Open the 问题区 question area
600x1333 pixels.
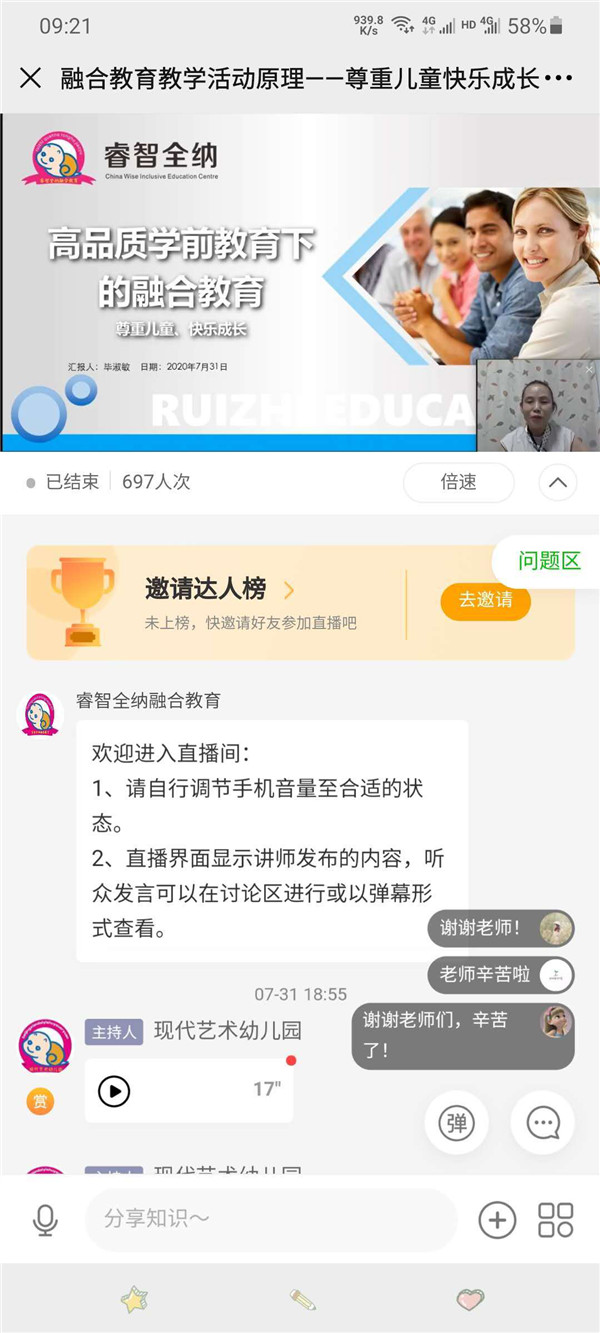point(548,561)
